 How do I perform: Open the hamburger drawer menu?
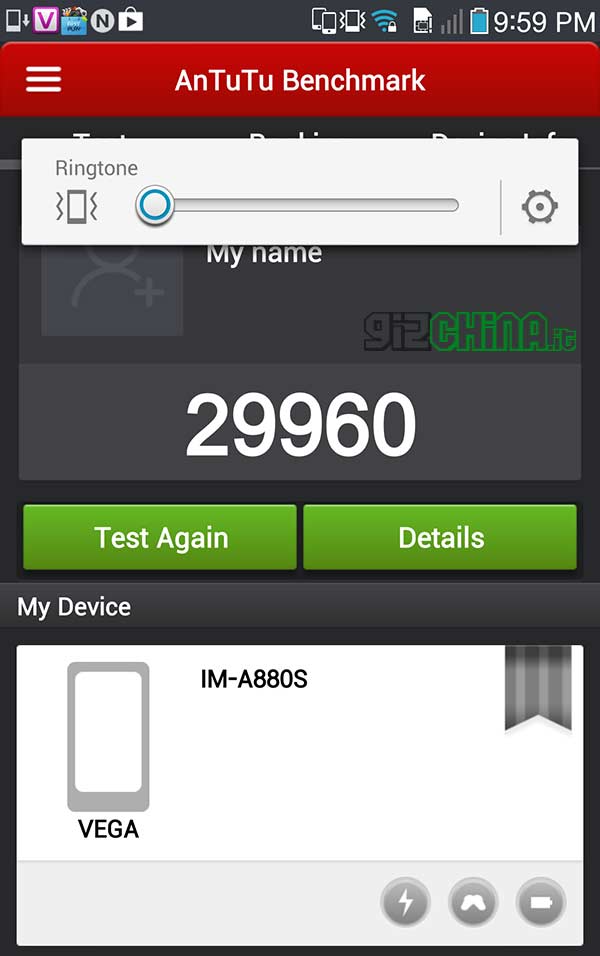pos(43,80)
